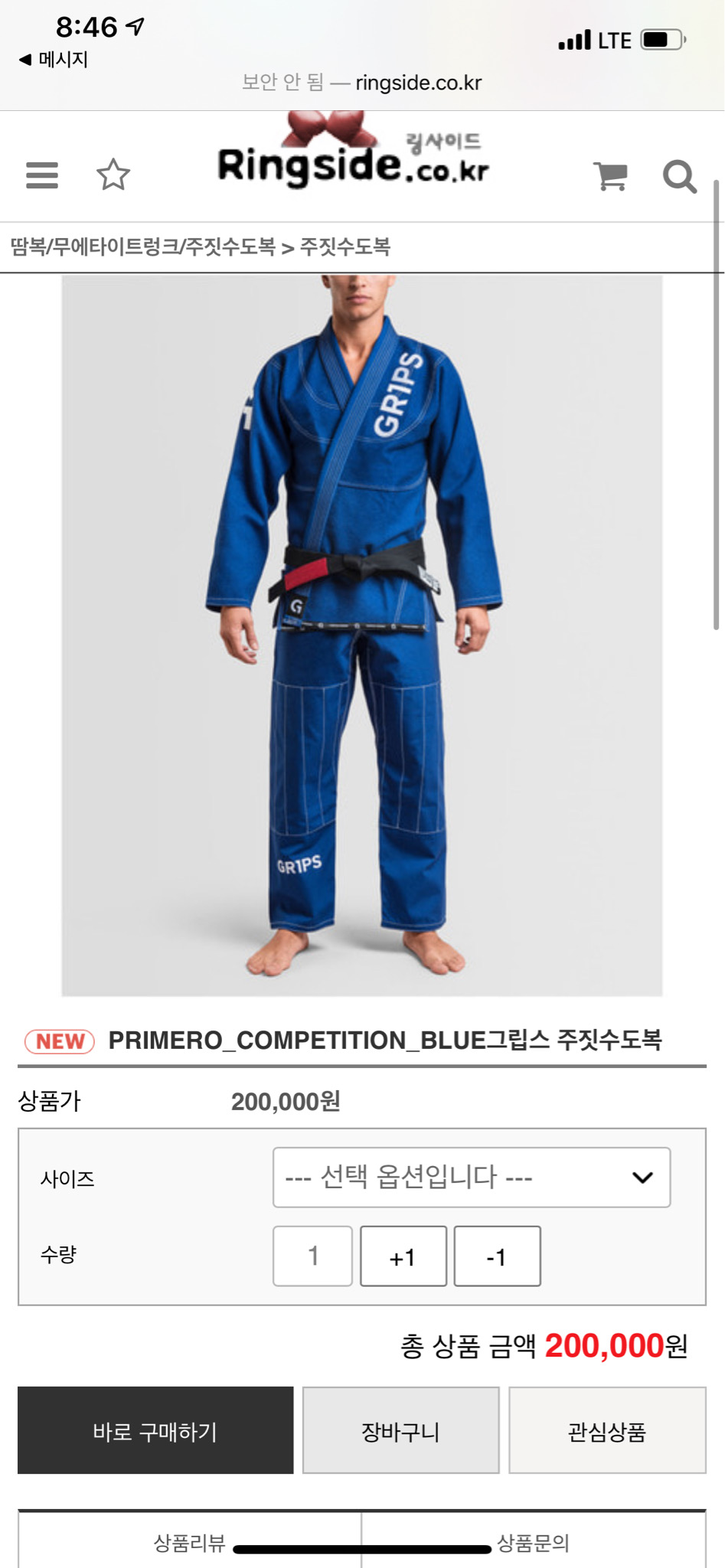The height and width of the screenshot is (1568, 725).
Task: Expand the 사이즈 option dropdown
Action: click(471, 1178)
